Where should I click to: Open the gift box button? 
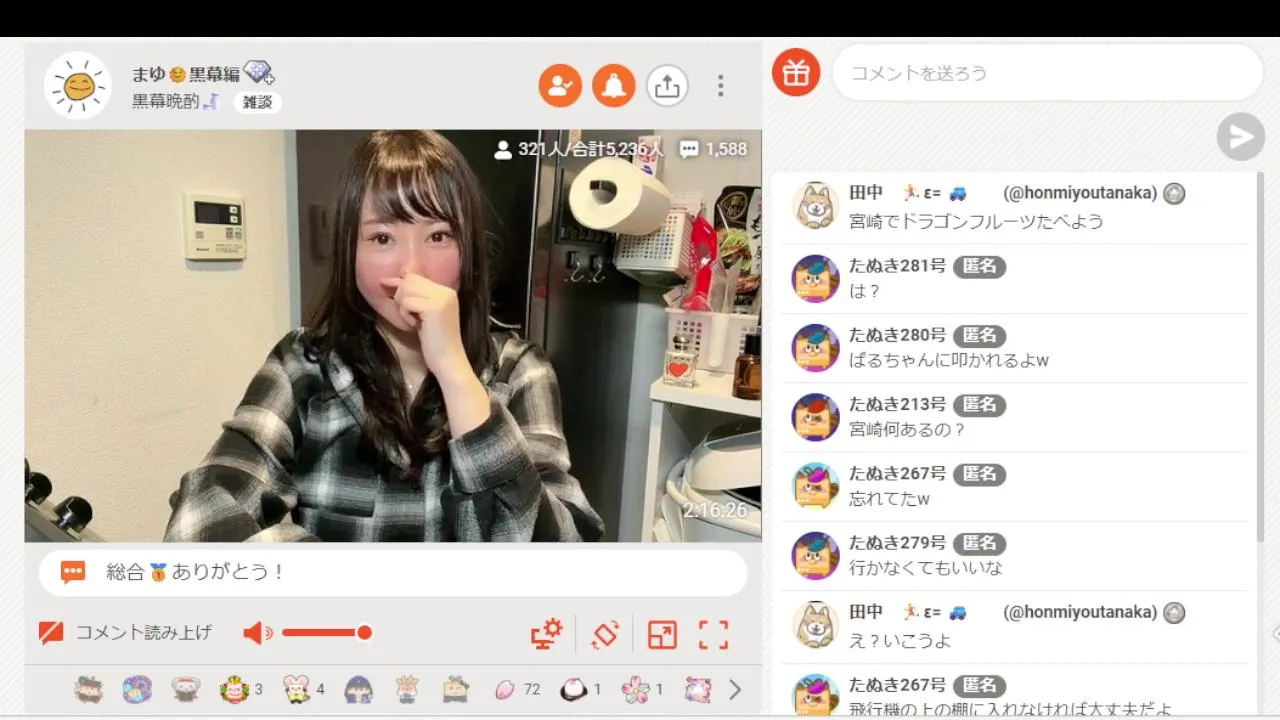pos(796,73)
